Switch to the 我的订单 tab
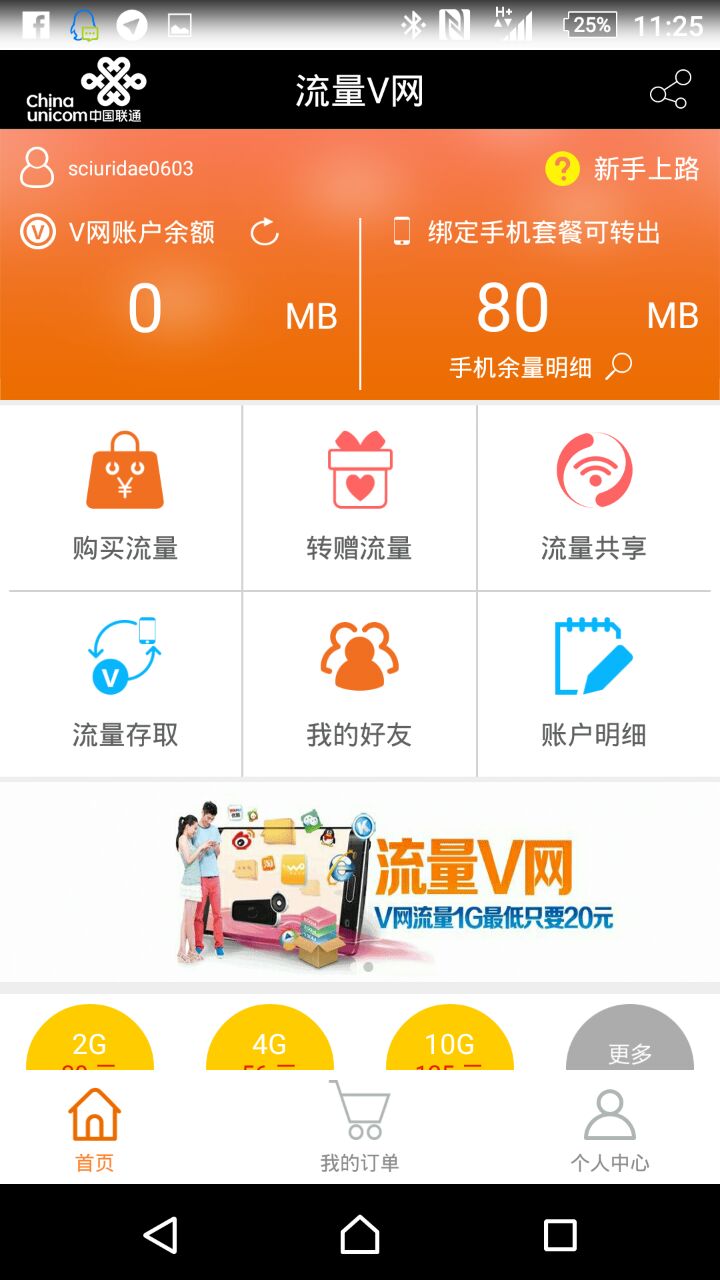 coord(360,1128)
